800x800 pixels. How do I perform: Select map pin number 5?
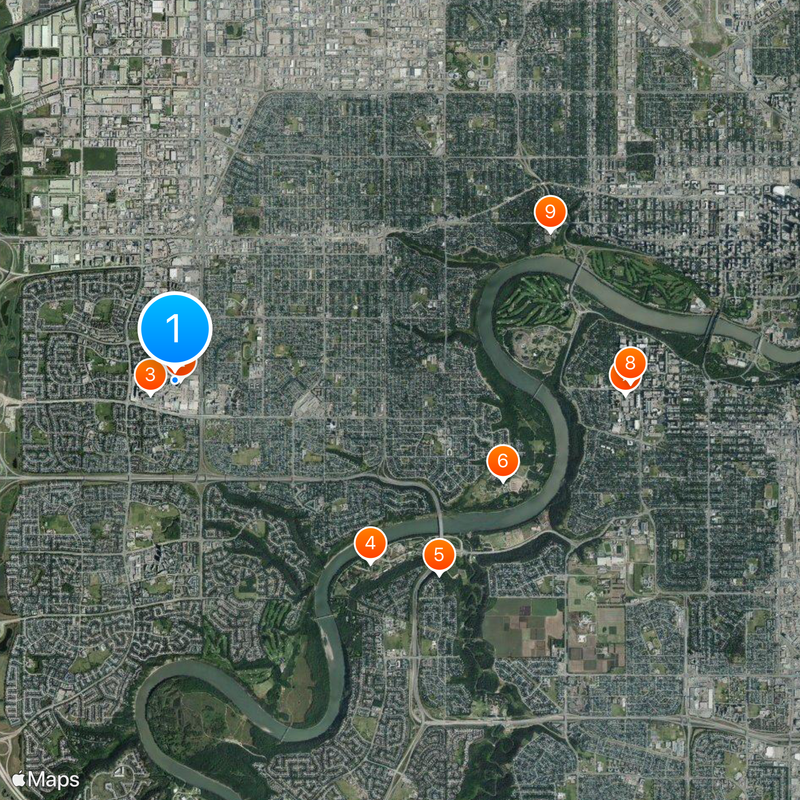tap(438, 555)
